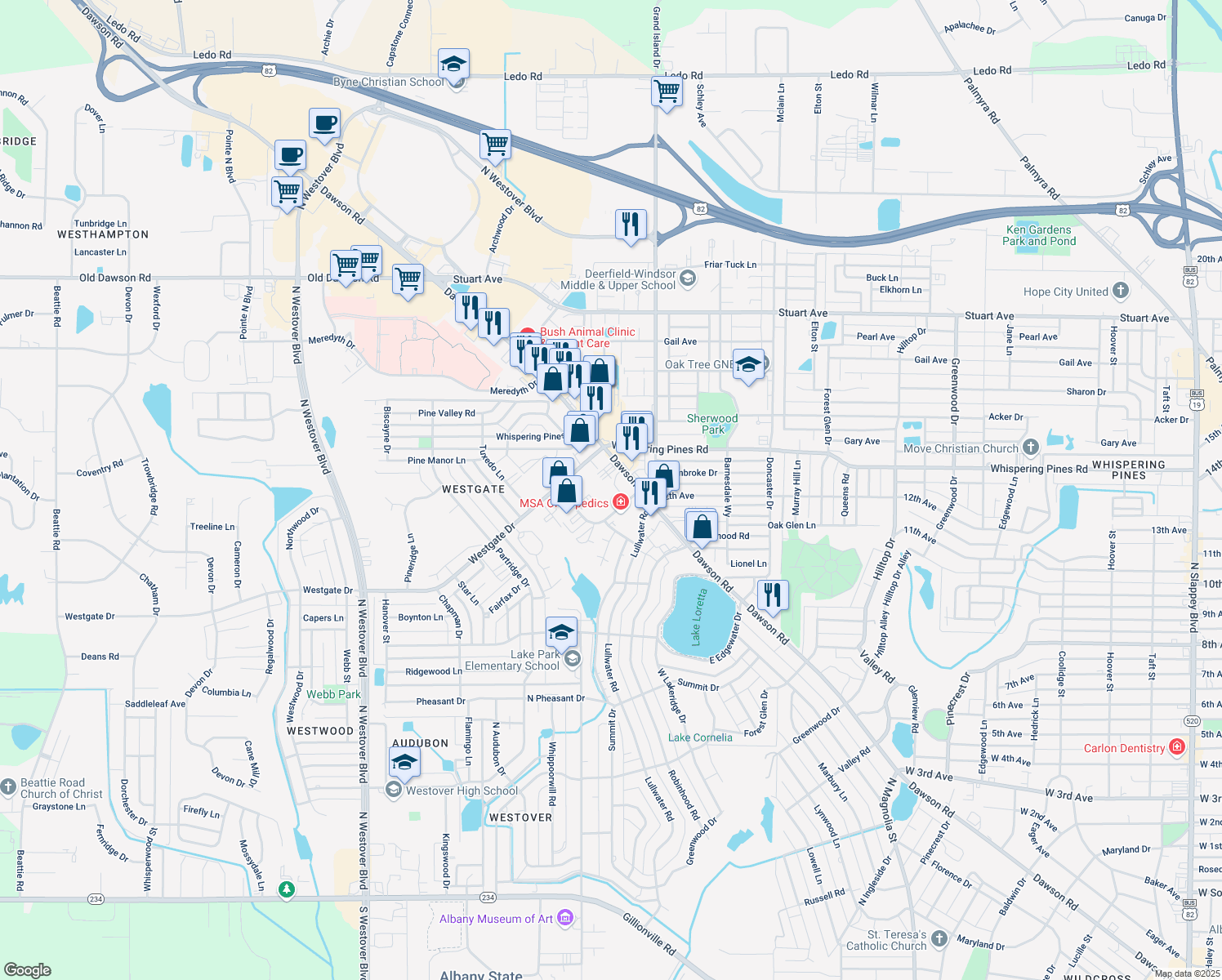This screenshot has width=1222, height=980.
Task: Select the St. Teresa's Catholic Church pin
Action: [x=939, y=939]
